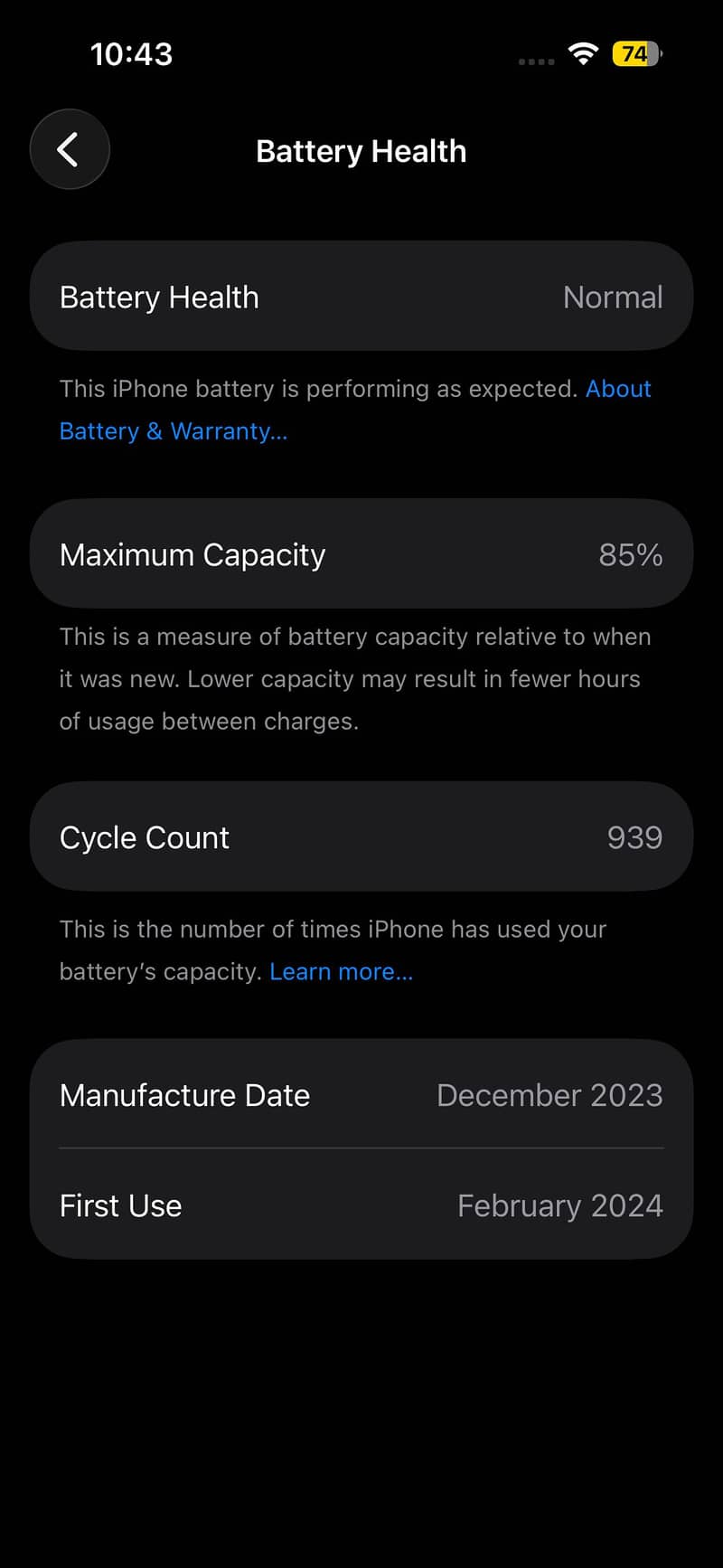Expand the First Use row
This screenshot has width=723, height=1568.
pyautogui.click(x=361, y=1205)
